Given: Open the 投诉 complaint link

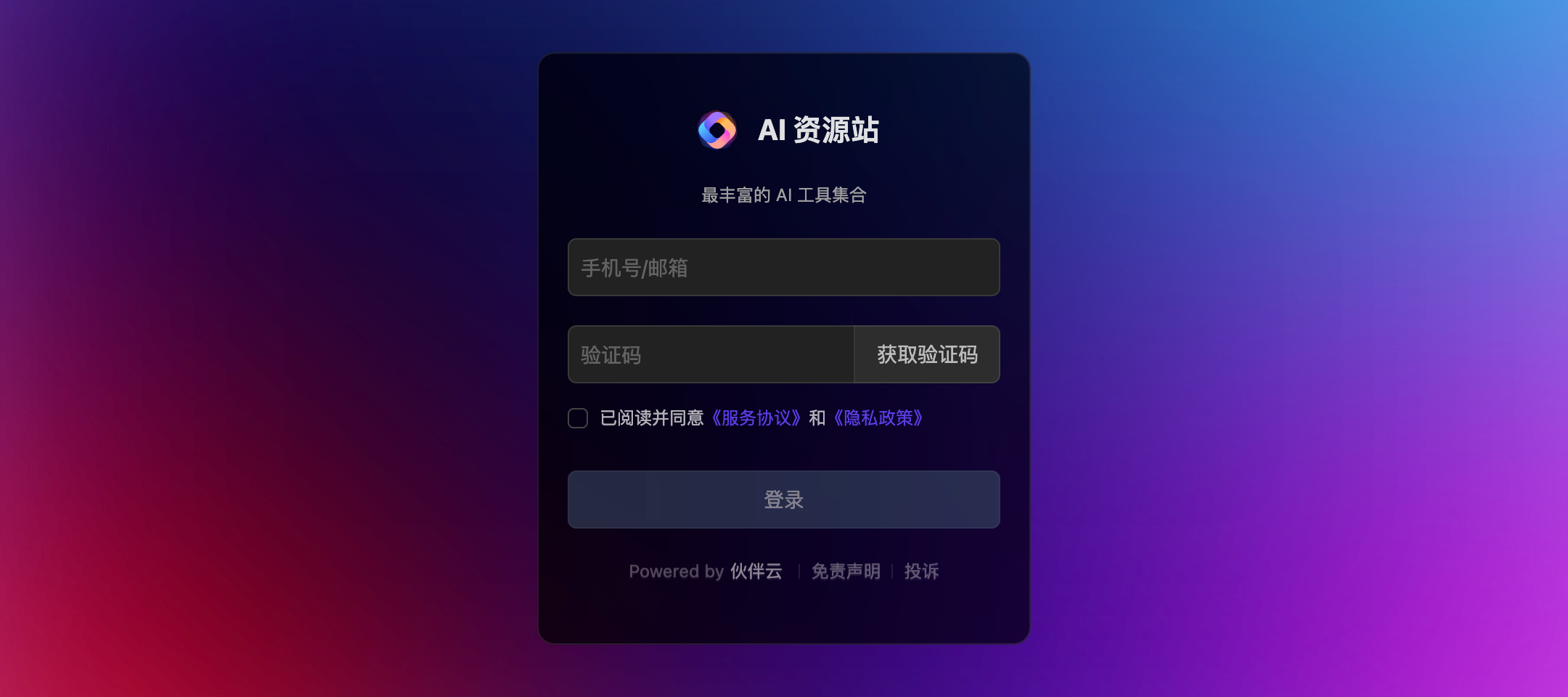Looking at the screenshot, I should pos(921,571).
